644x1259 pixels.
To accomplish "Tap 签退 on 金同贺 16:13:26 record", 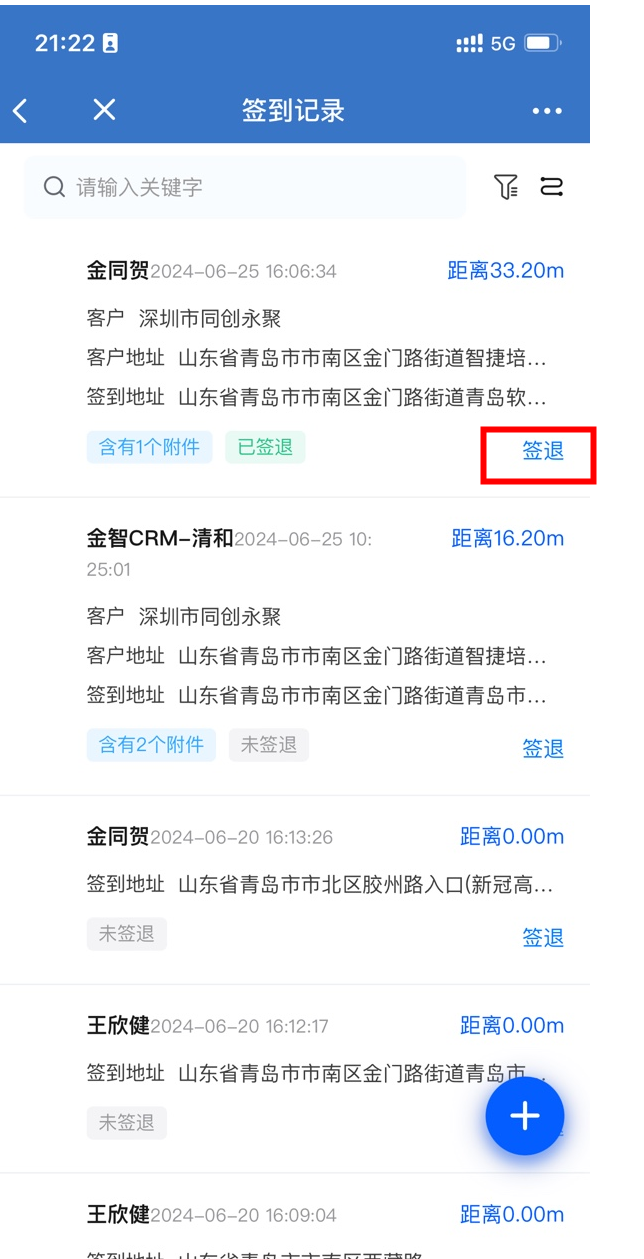I will [542, 937].
